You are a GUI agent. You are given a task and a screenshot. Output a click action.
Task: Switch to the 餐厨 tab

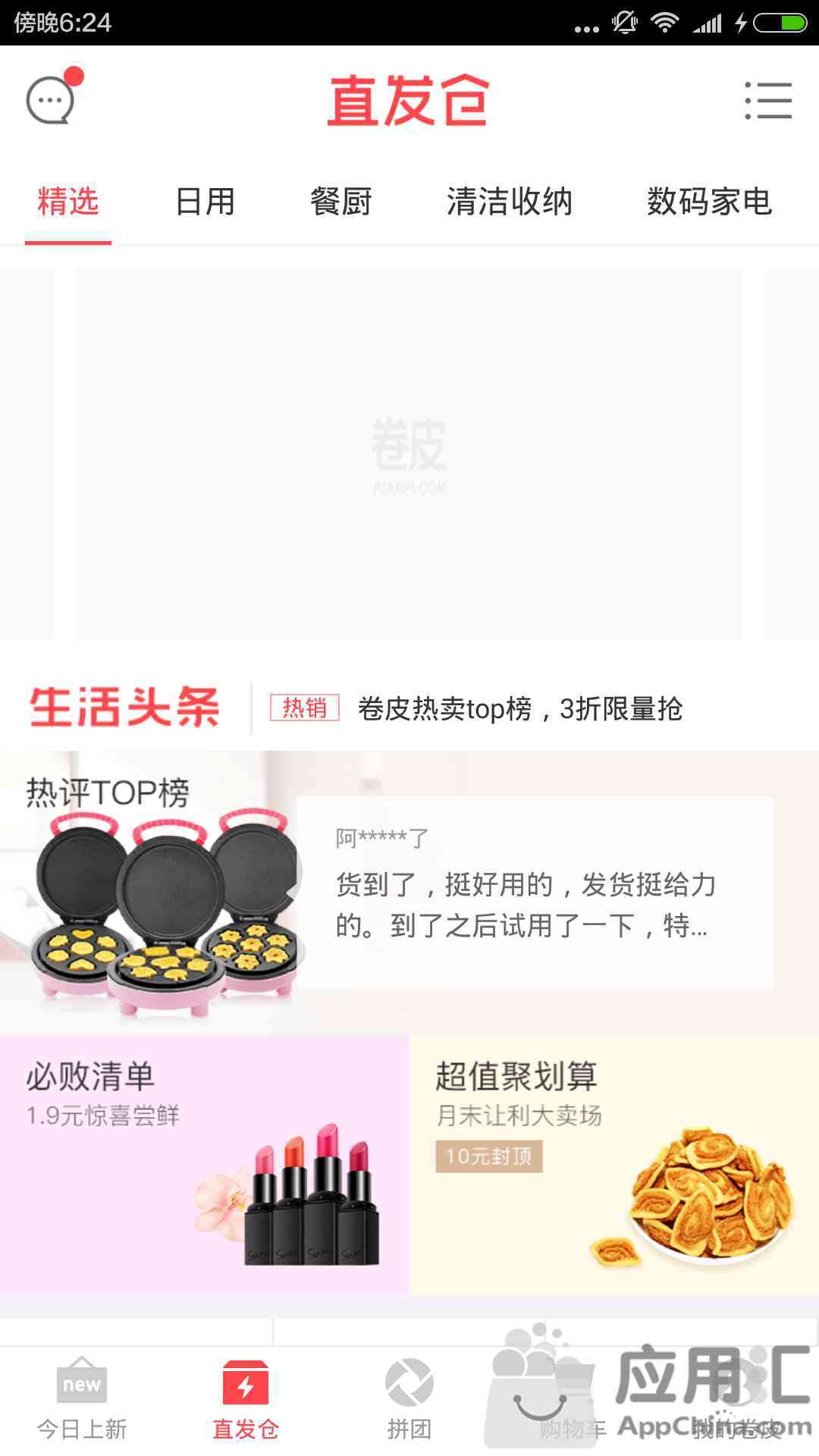click(341, 202)
